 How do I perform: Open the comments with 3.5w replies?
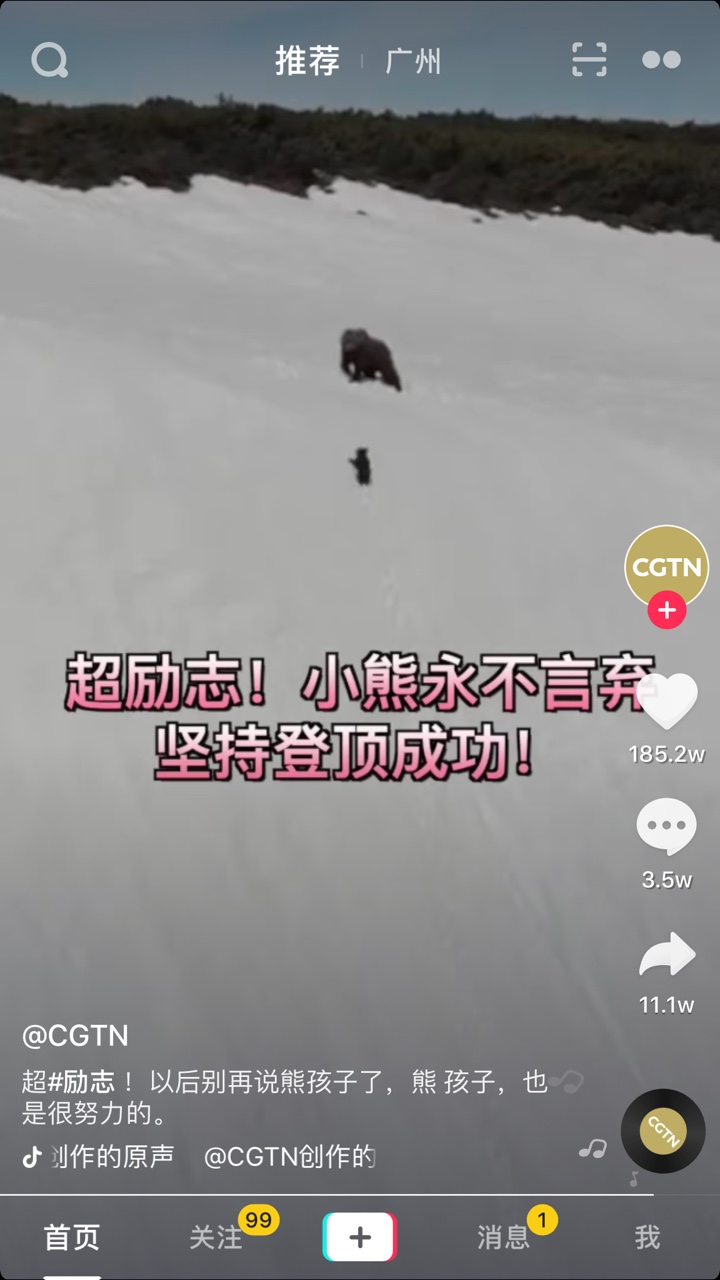point(666,827)
